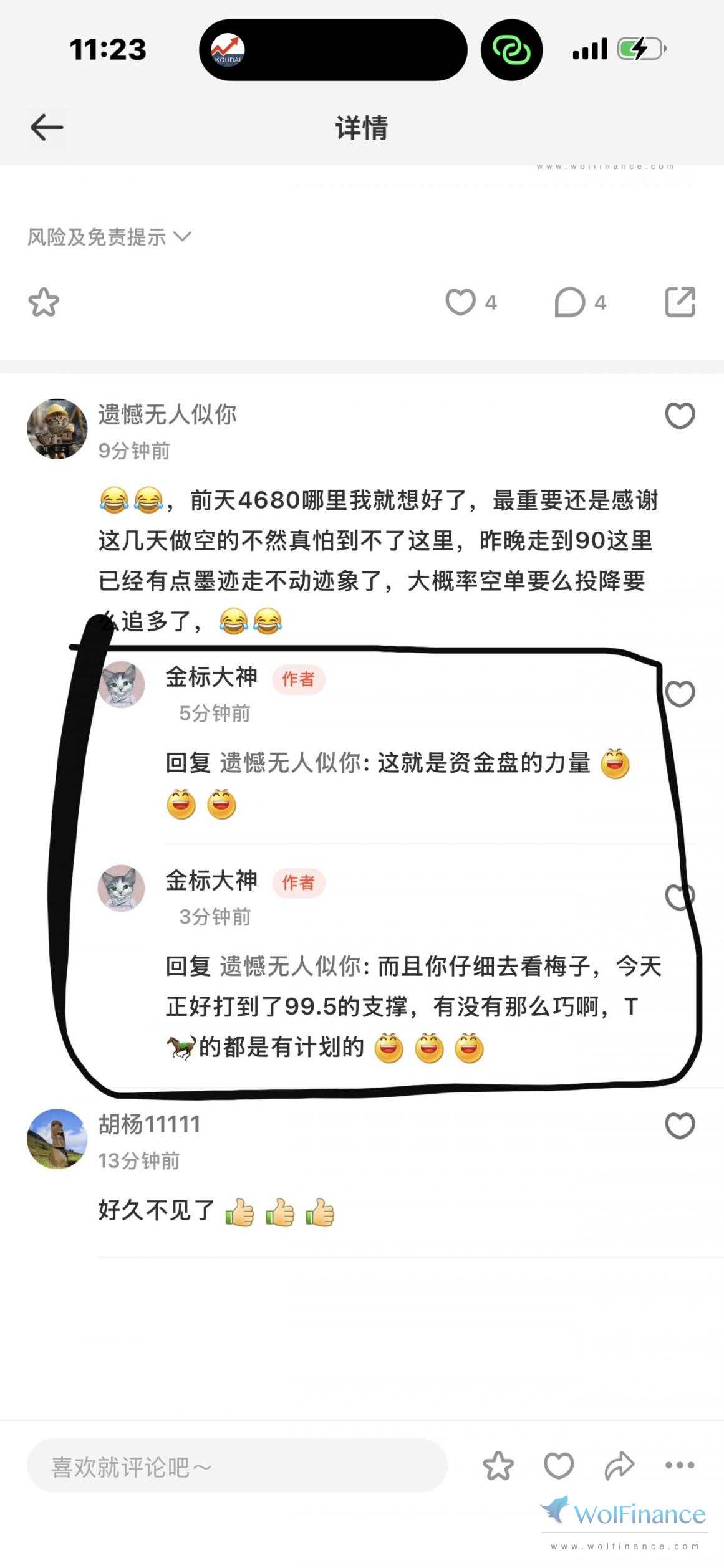724x1568 pixels.
Task: Like 金标大神's reply posted 3分钟前
Action: (680, 897)
